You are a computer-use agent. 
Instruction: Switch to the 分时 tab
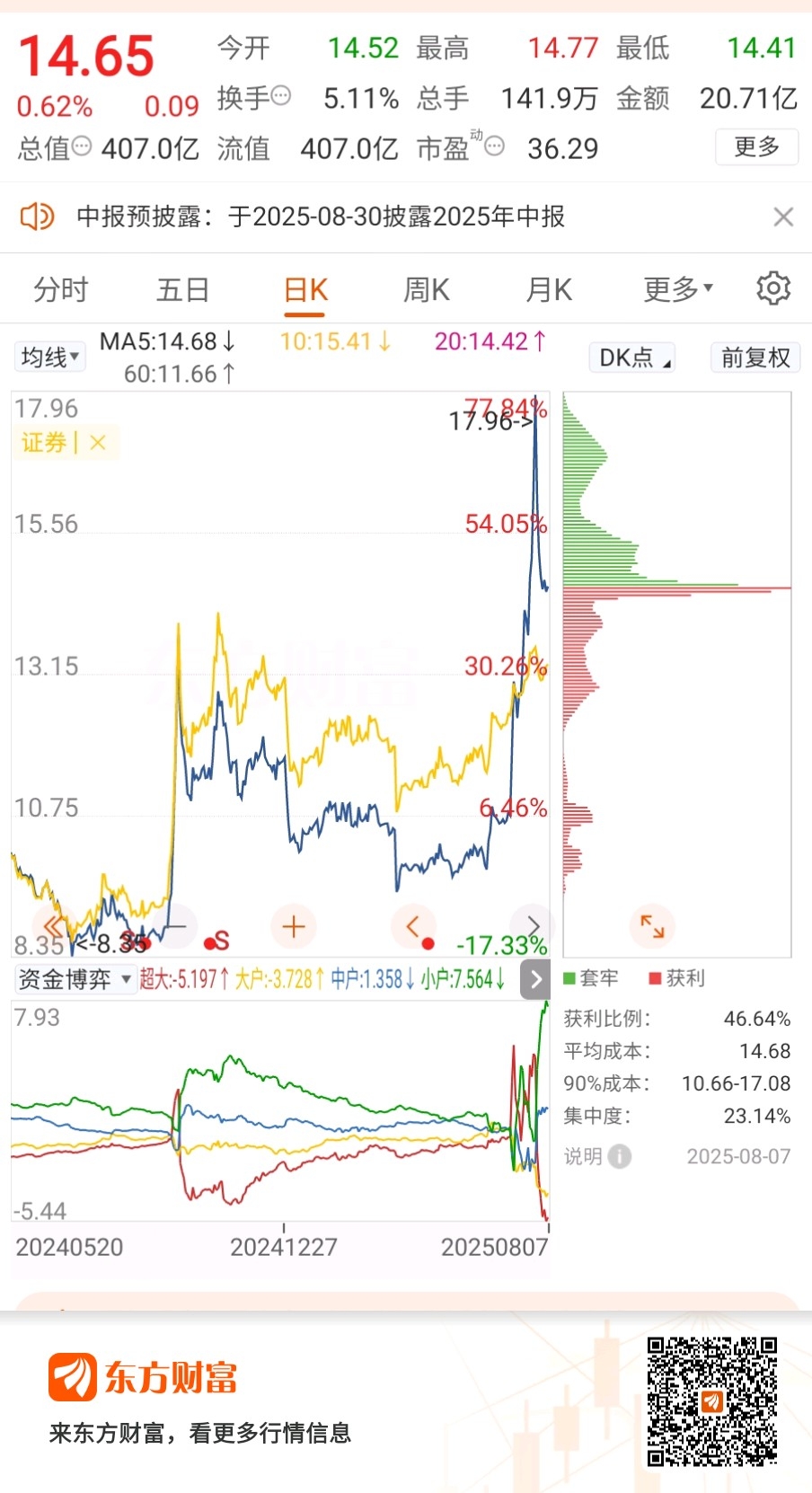[x=61, y=290]
